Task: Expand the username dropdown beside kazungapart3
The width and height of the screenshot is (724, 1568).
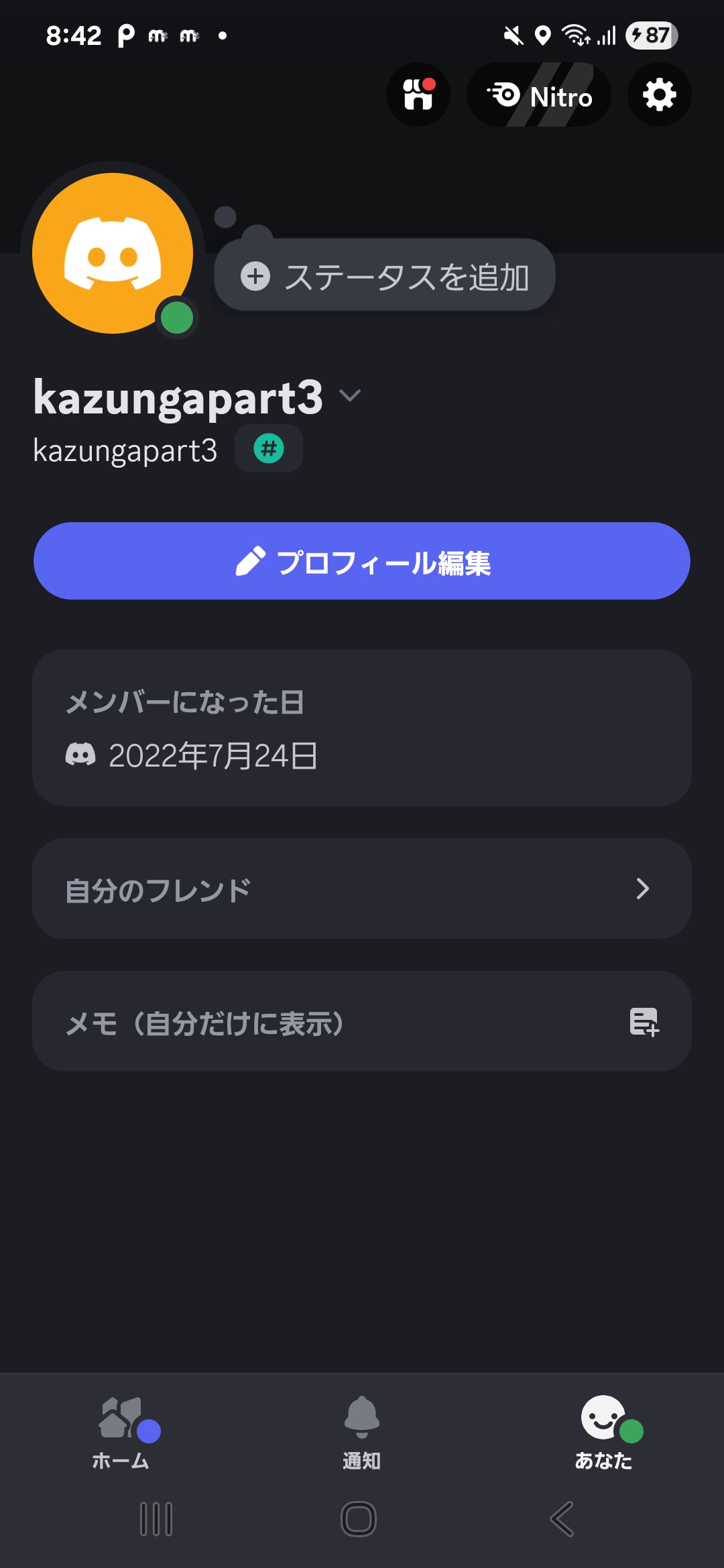Action: (x=350, y=397)
